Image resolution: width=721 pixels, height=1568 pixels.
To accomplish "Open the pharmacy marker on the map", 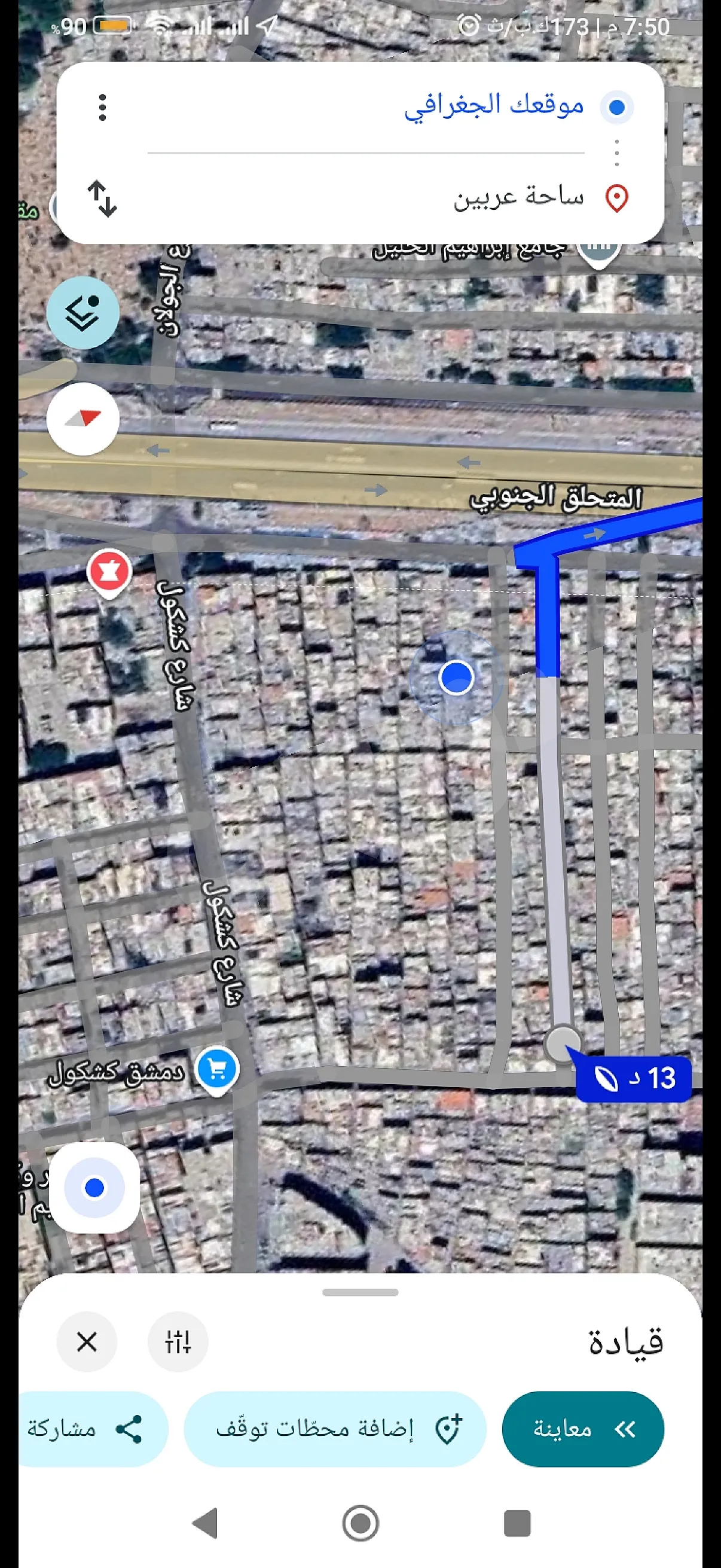I will pos(109,572).
